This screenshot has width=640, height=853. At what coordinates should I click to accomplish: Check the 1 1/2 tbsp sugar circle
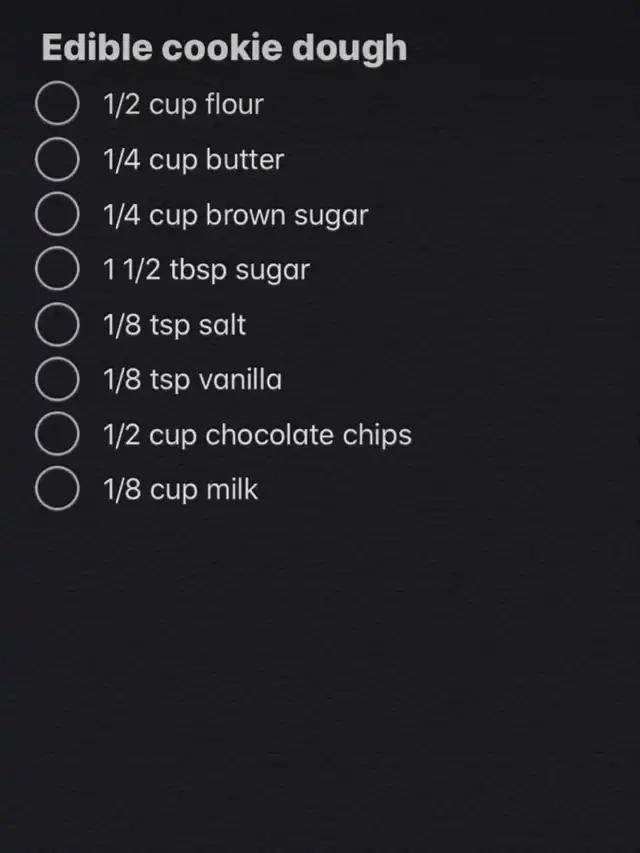click(57, 270)
